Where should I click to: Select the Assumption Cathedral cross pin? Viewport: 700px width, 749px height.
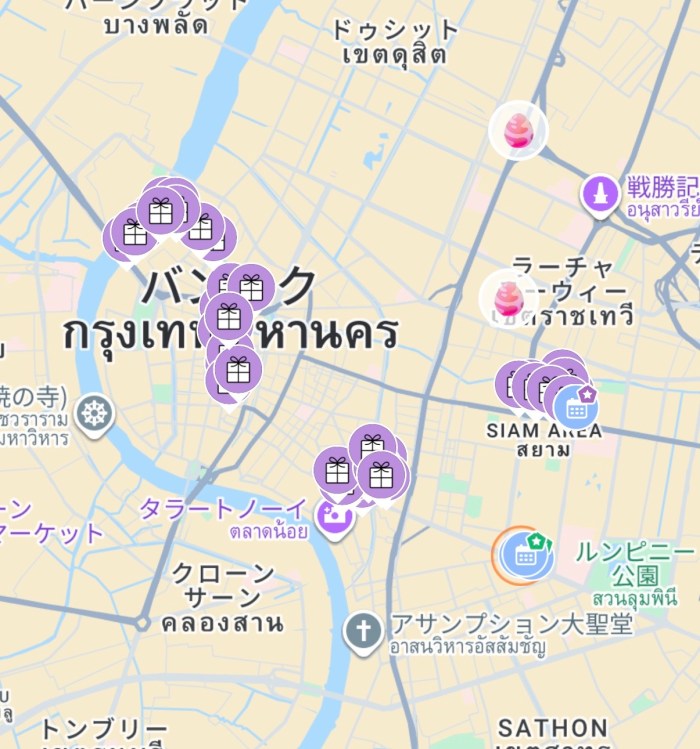(x=363, y=630)
